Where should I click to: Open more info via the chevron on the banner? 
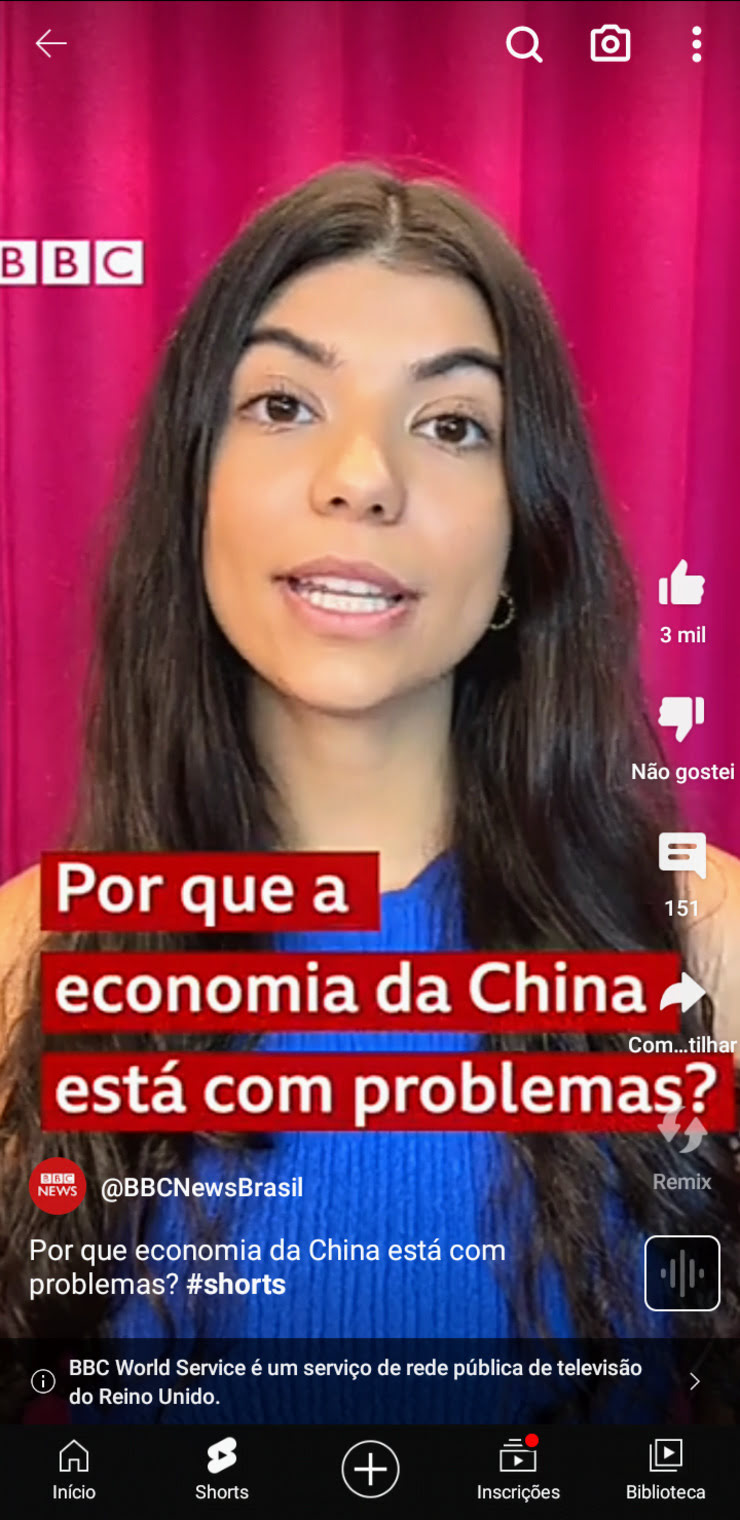point(694,1380)
